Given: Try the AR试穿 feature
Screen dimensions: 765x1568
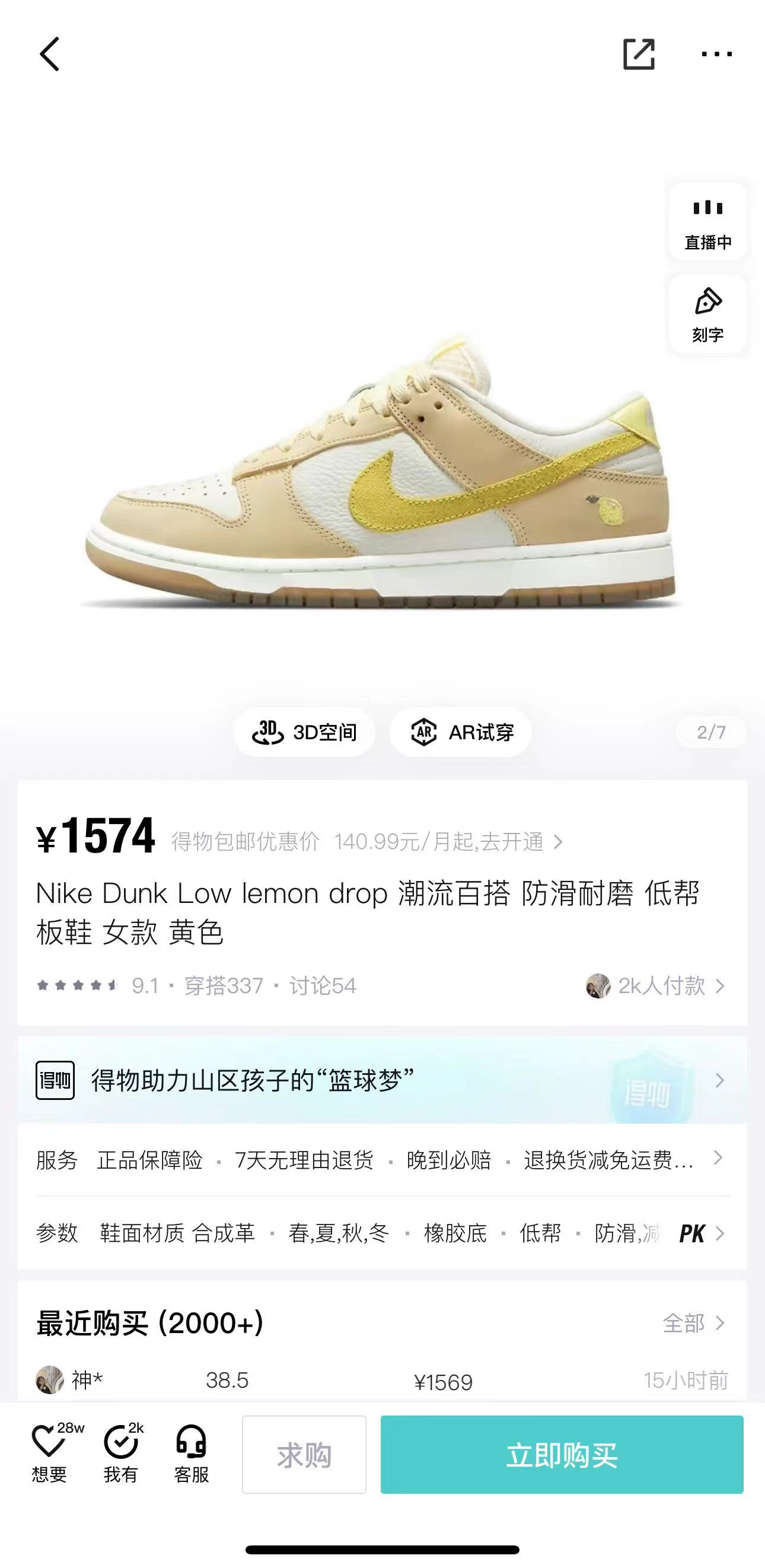Looking at the screenshot, I should [x=461, y=732].
